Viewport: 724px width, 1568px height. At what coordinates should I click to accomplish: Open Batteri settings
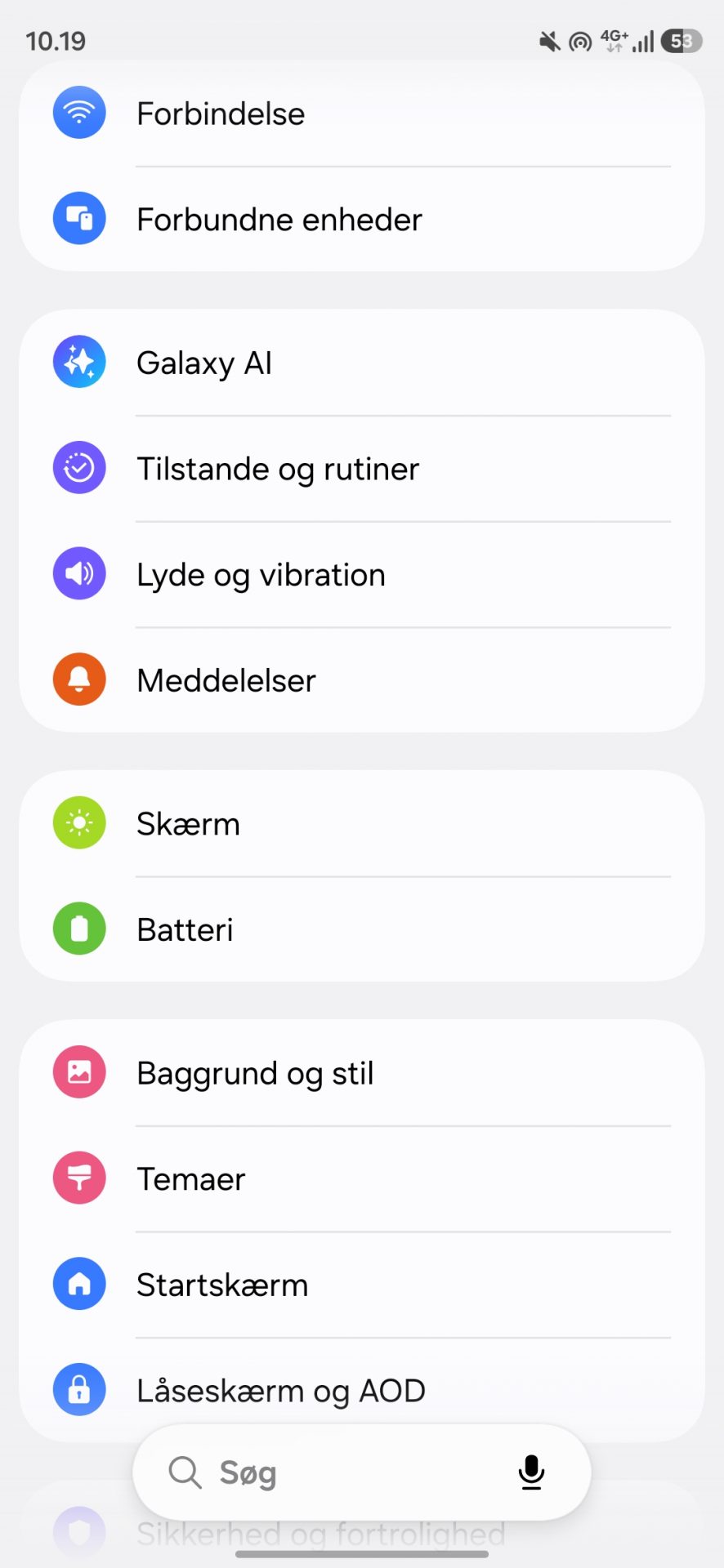[185, 929]
